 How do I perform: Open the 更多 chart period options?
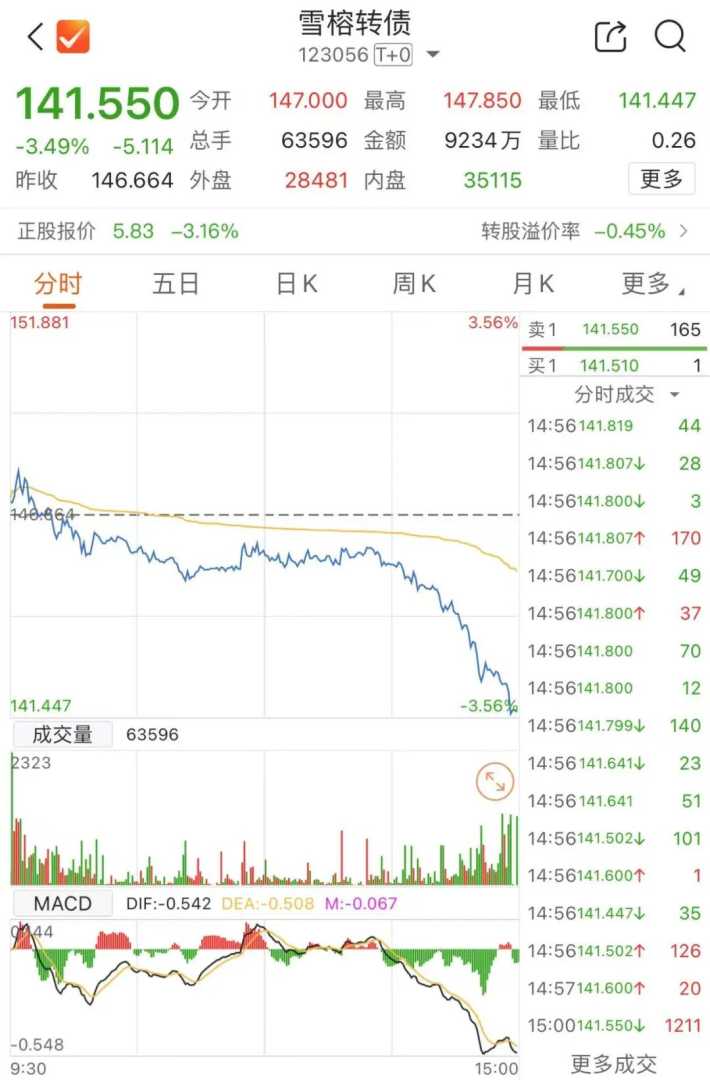coord(652,284)
